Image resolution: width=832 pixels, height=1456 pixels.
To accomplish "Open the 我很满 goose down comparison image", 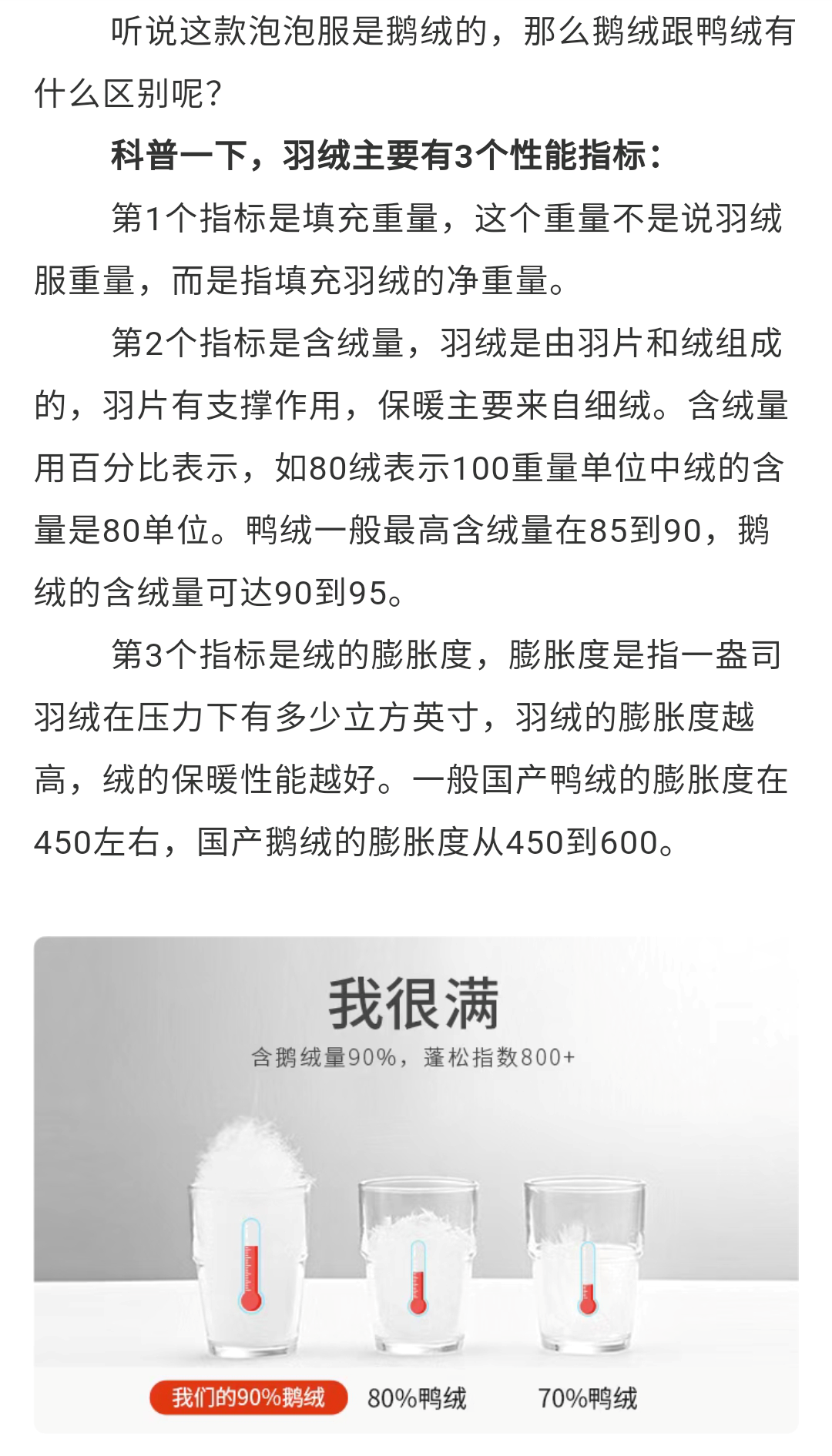I will coord(416,1184).
